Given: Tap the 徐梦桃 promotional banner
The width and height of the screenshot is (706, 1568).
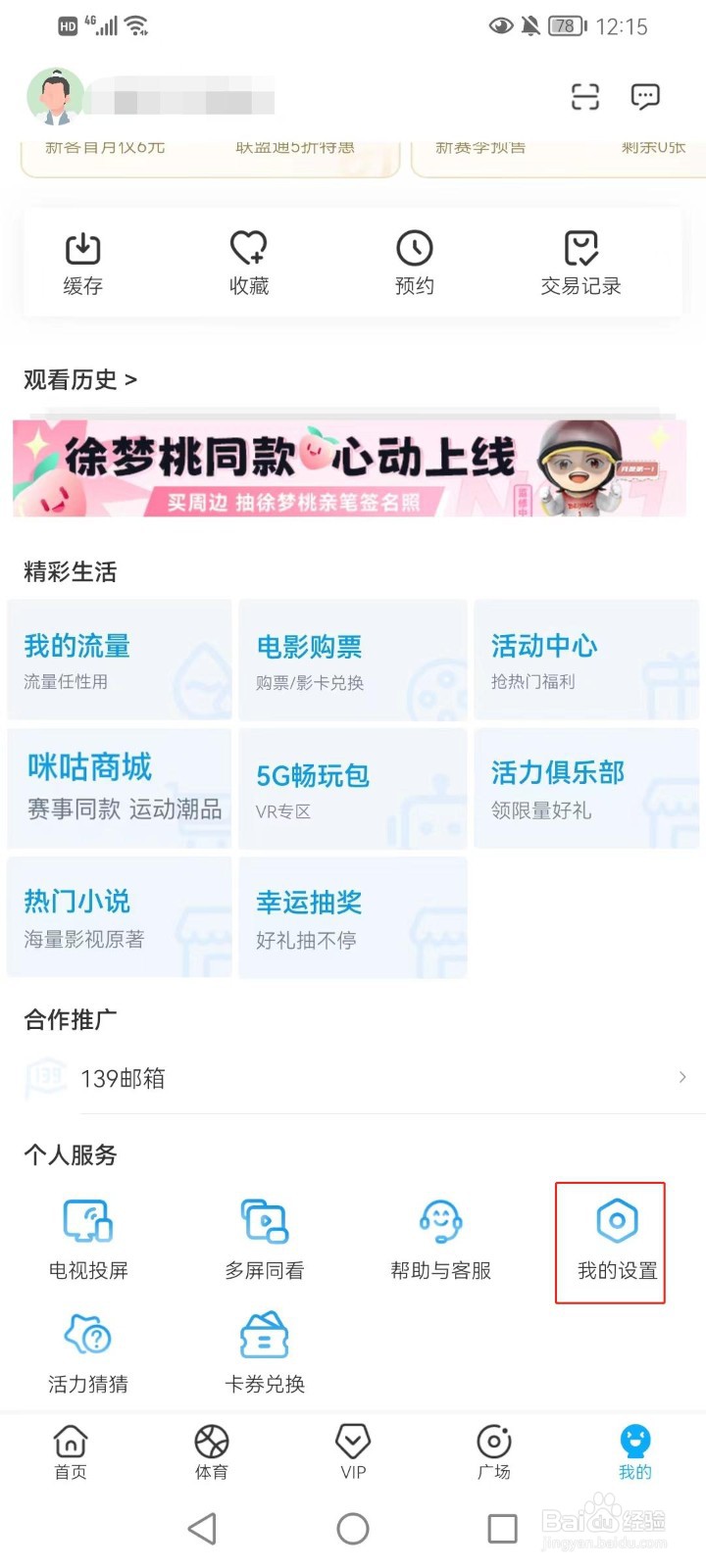Looking at the screenshot, I should click(x=353, y=466).
